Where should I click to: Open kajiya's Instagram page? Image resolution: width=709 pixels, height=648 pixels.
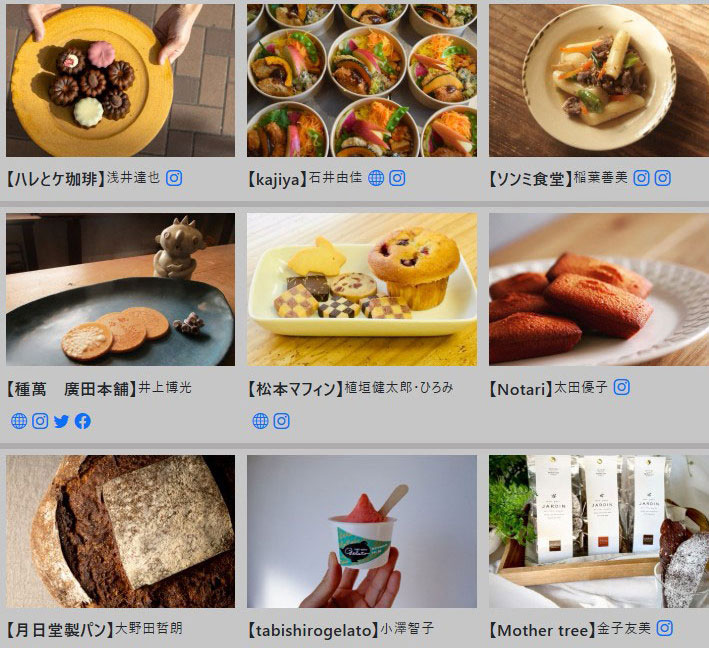point(397,178)
